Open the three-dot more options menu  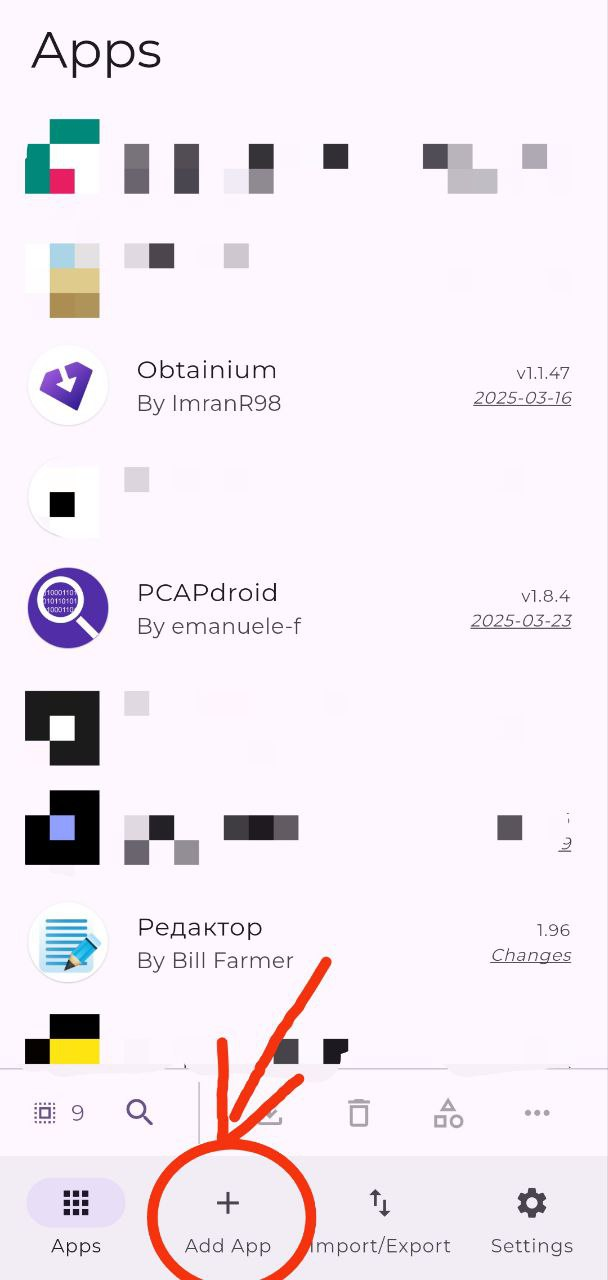pos(537,1113)
